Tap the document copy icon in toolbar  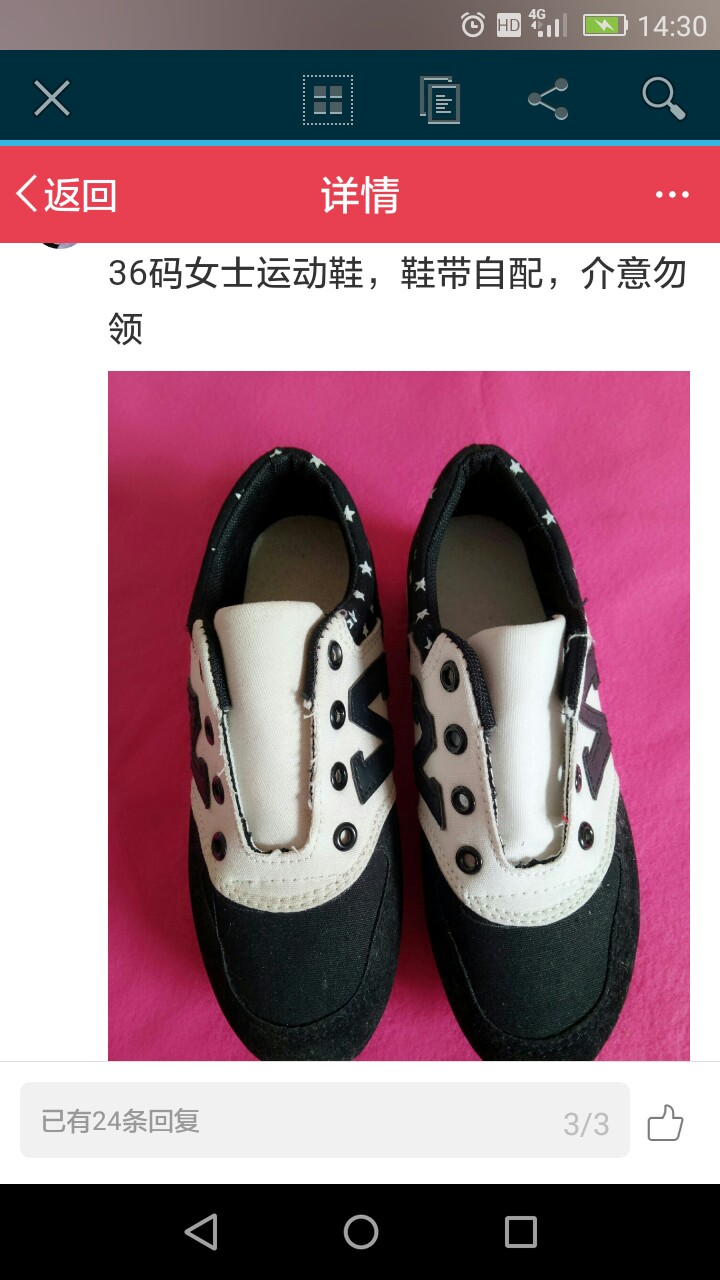[440, 99]
